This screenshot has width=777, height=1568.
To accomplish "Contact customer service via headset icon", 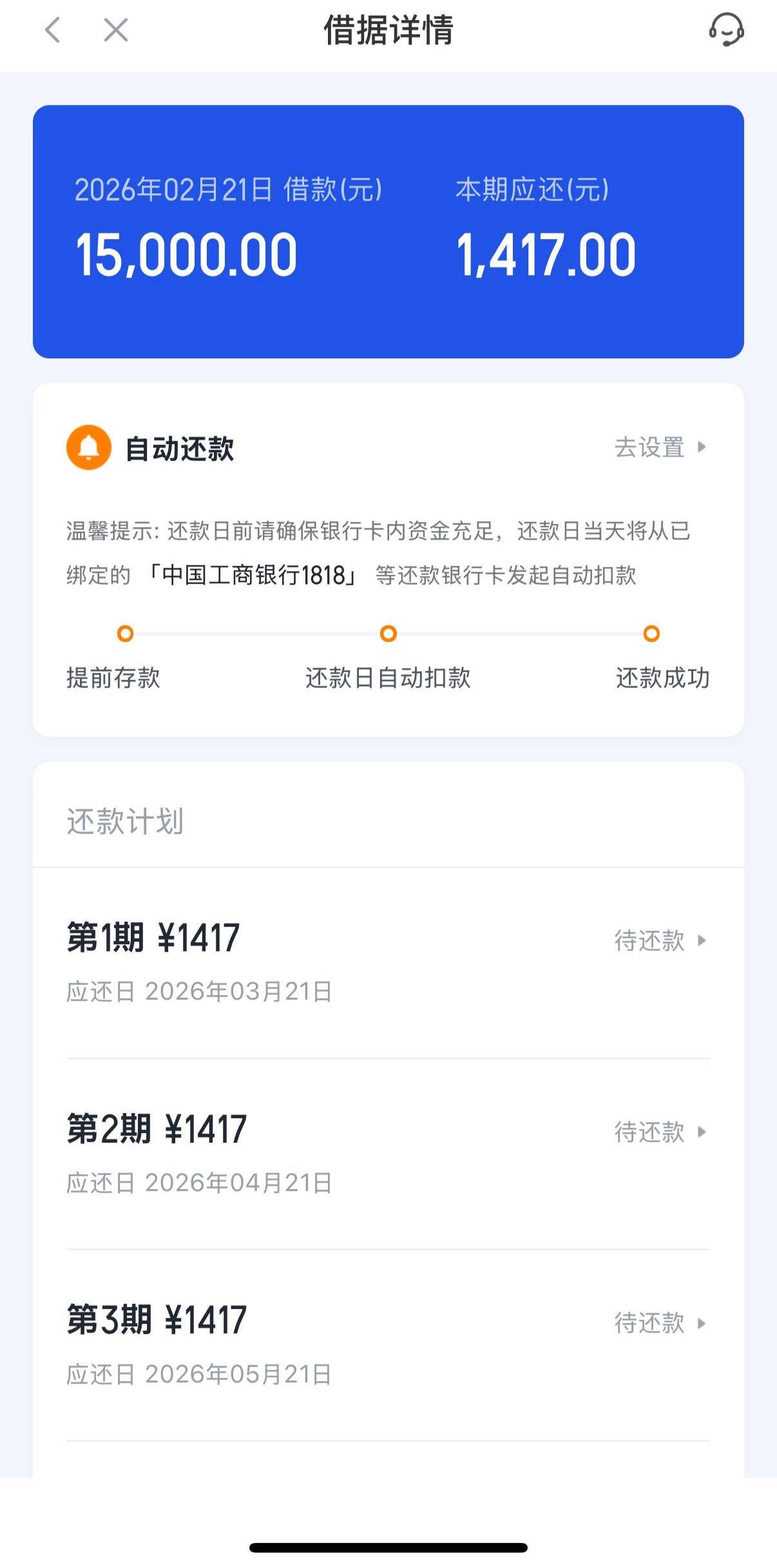I will click(x=726, y=30).
